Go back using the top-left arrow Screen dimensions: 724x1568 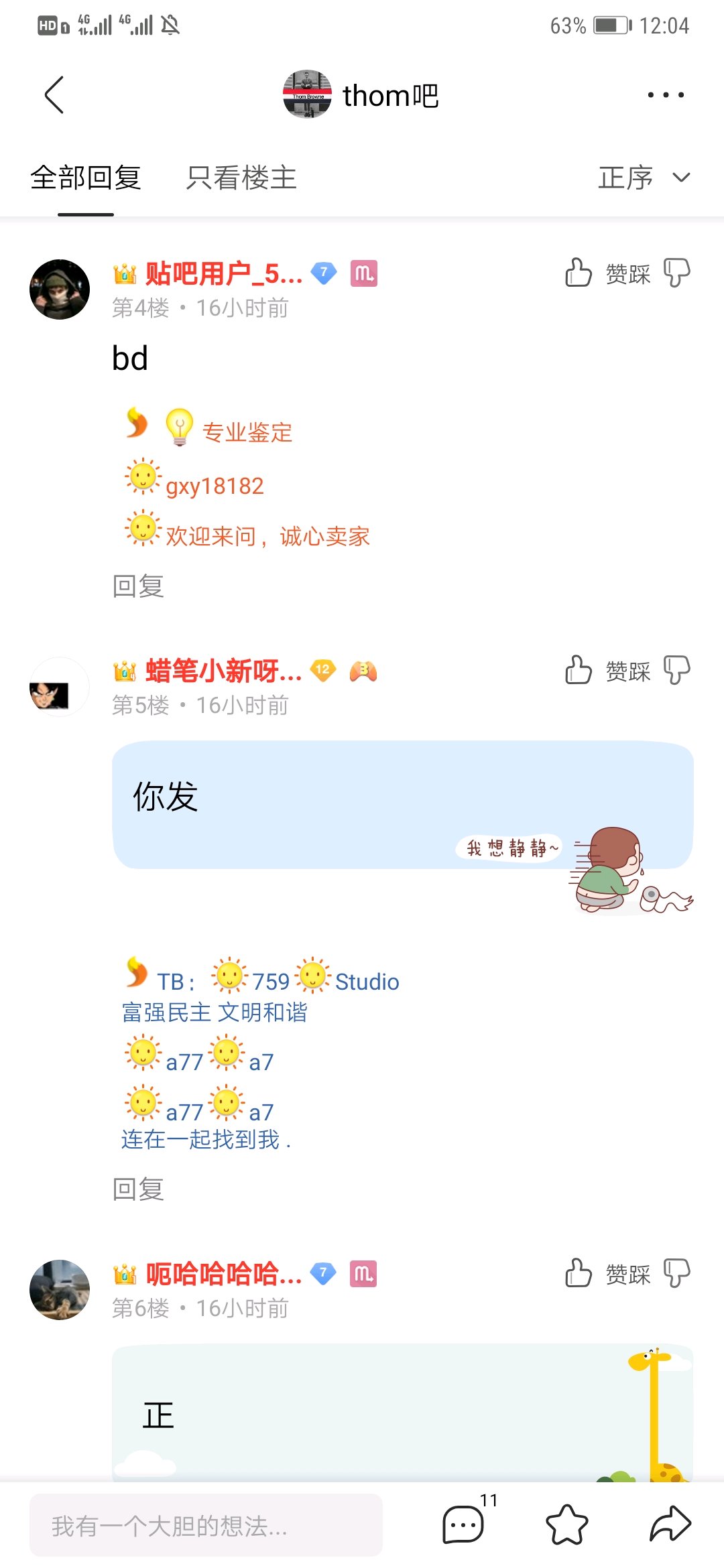(54, 94)
